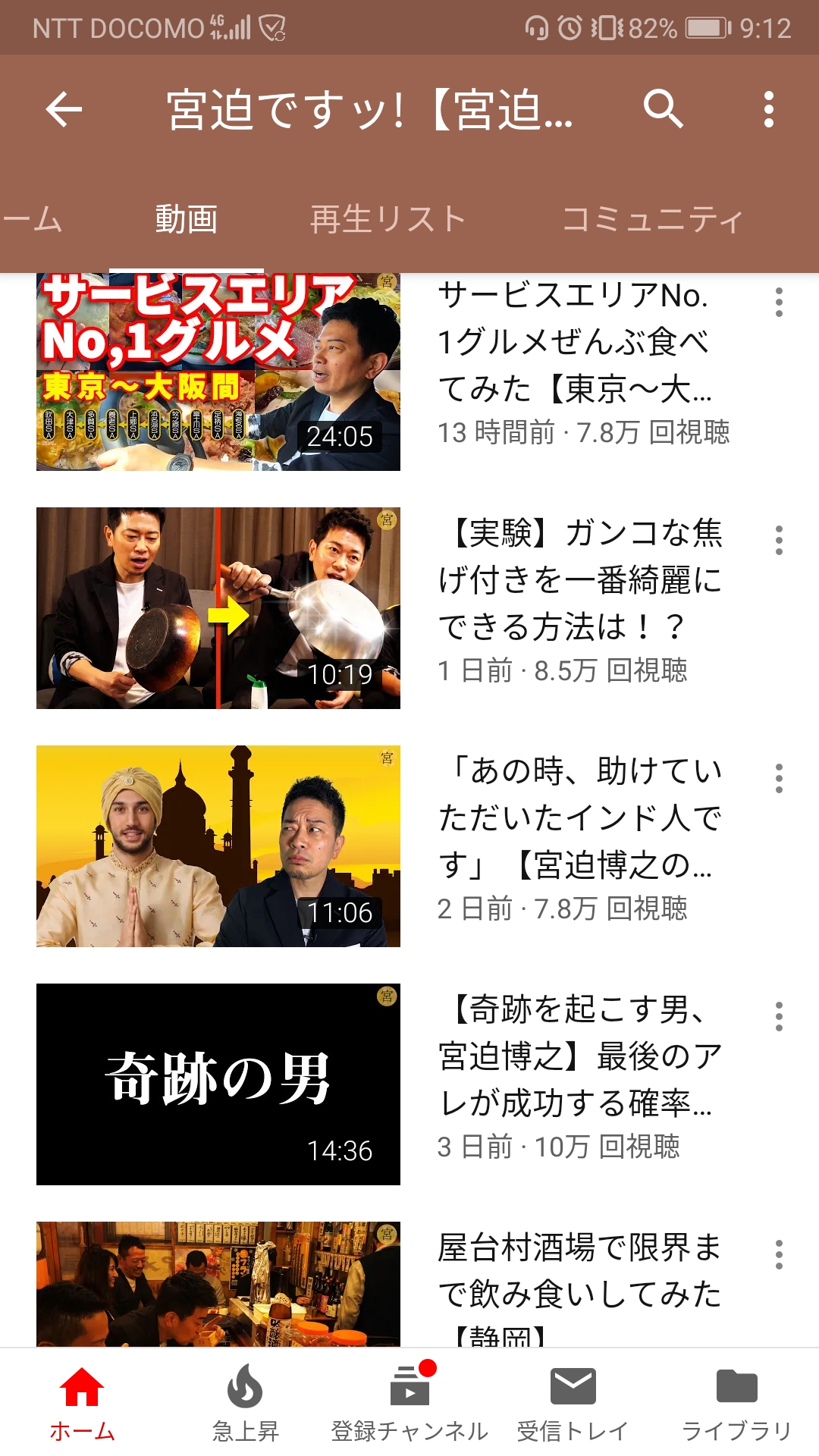Viewport: 819px width, 1456px height.
Task: Select the 動画 tab
Action: click(x=187, y=220)
